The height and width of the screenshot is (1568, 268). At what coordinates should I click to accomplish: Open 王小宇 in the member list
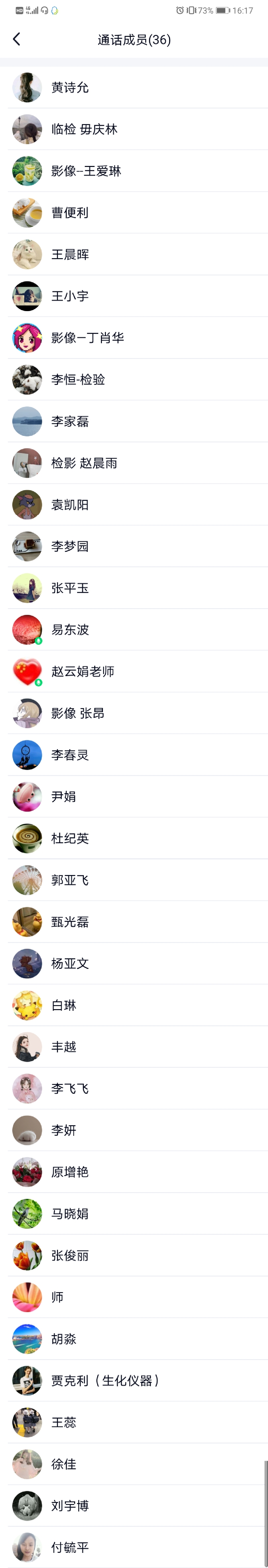point(70,296)
